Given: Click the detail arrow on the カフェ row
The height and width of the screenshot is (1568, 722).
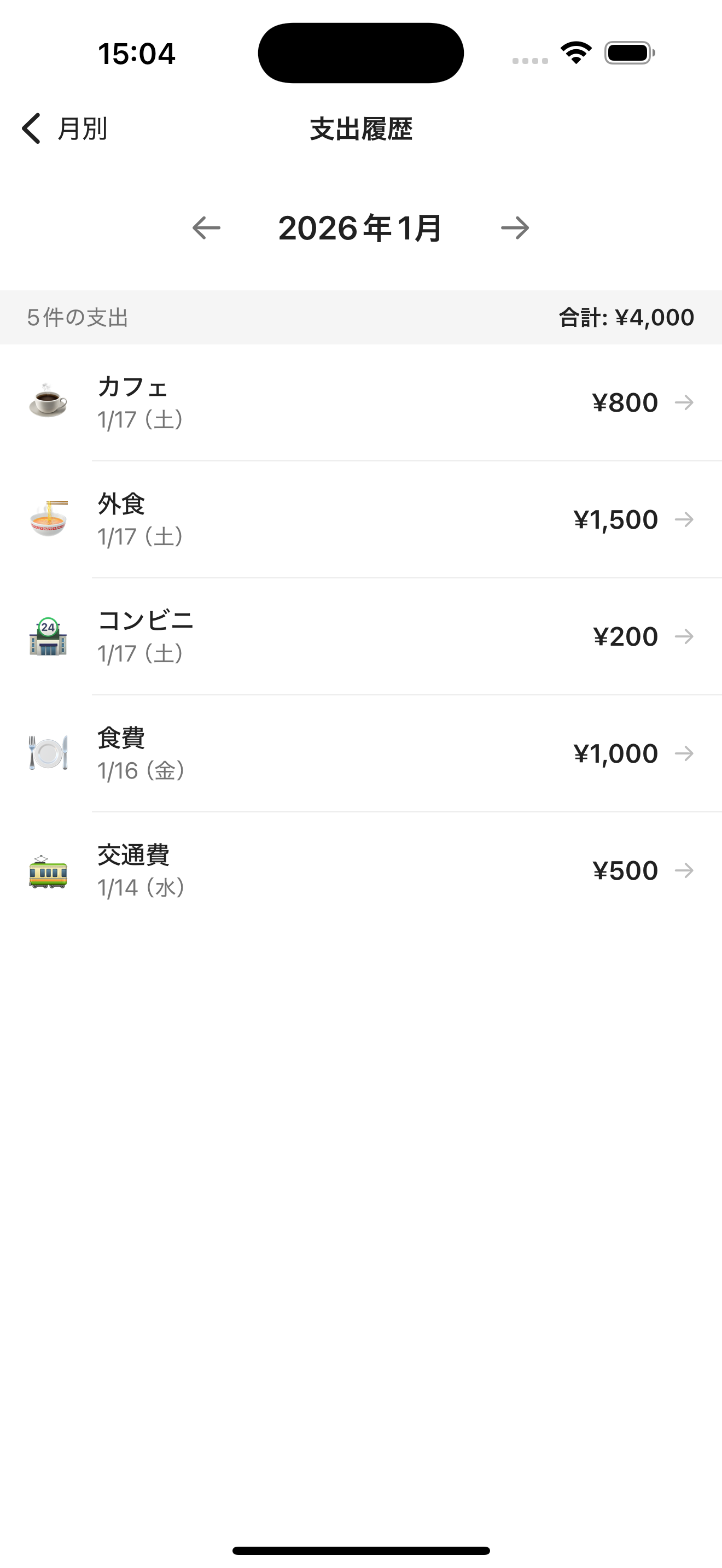Looking at the screenshot, I should [684, 402].
